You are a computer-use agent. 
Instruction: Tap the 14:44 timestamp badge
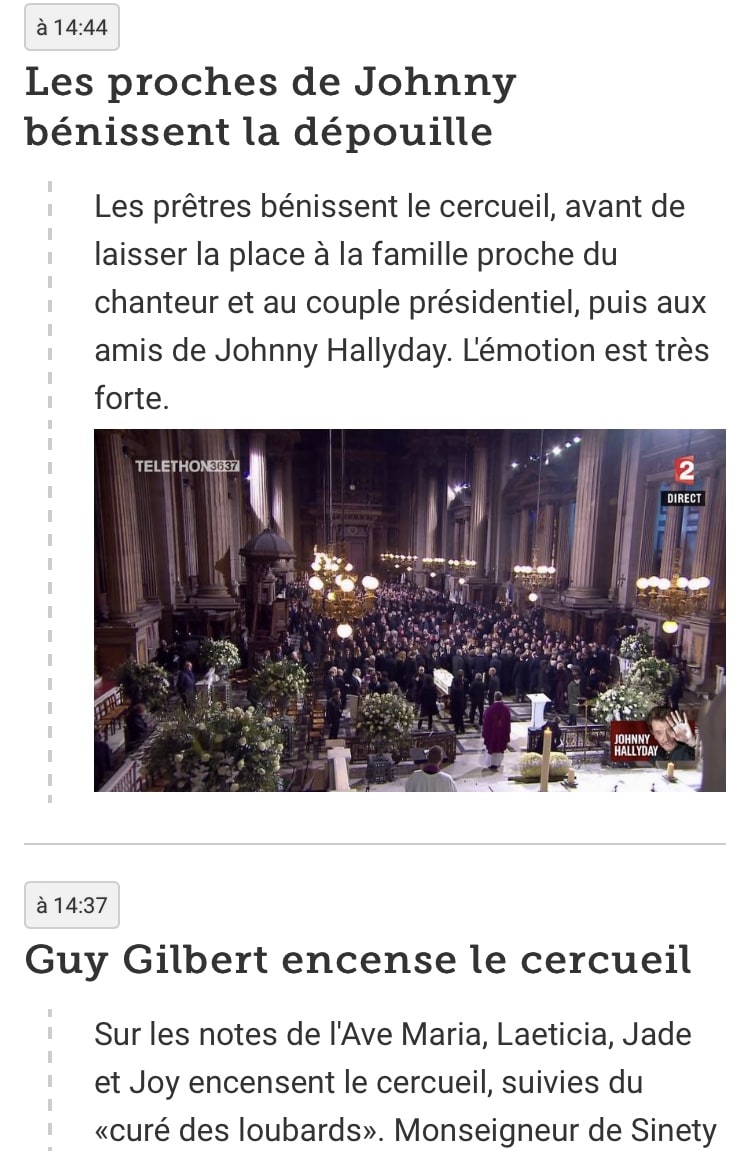click(x=71, y=28)
